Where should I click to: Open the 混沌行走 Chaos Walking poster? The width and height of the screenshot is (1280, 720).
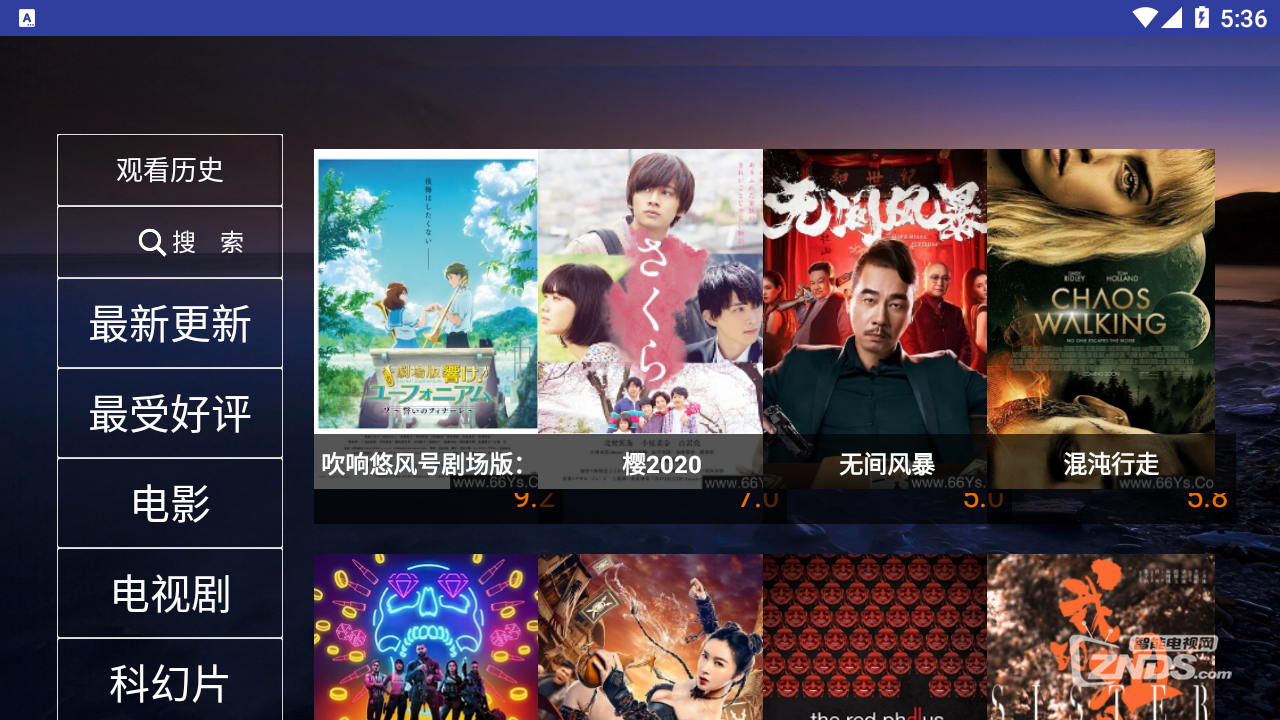1100,300
